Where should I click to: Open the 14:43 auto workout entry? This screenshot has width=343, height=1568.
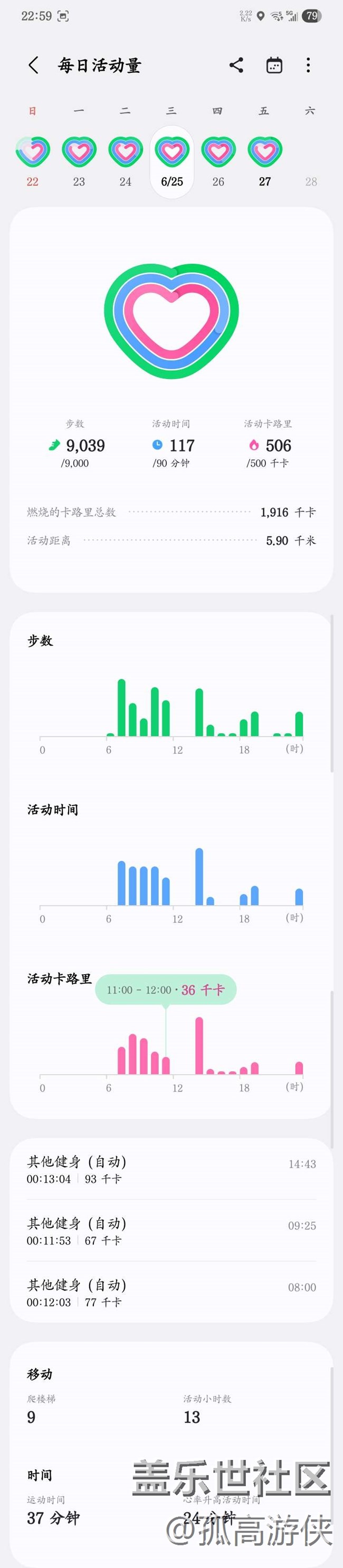(x=171, y=1170)
